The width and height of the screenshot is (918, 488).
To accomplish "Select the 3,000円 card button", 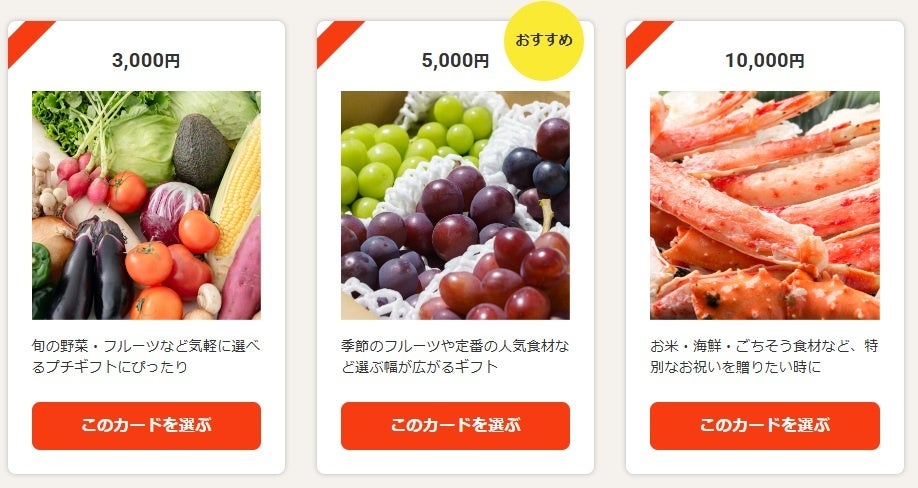I will click(146, 425).
